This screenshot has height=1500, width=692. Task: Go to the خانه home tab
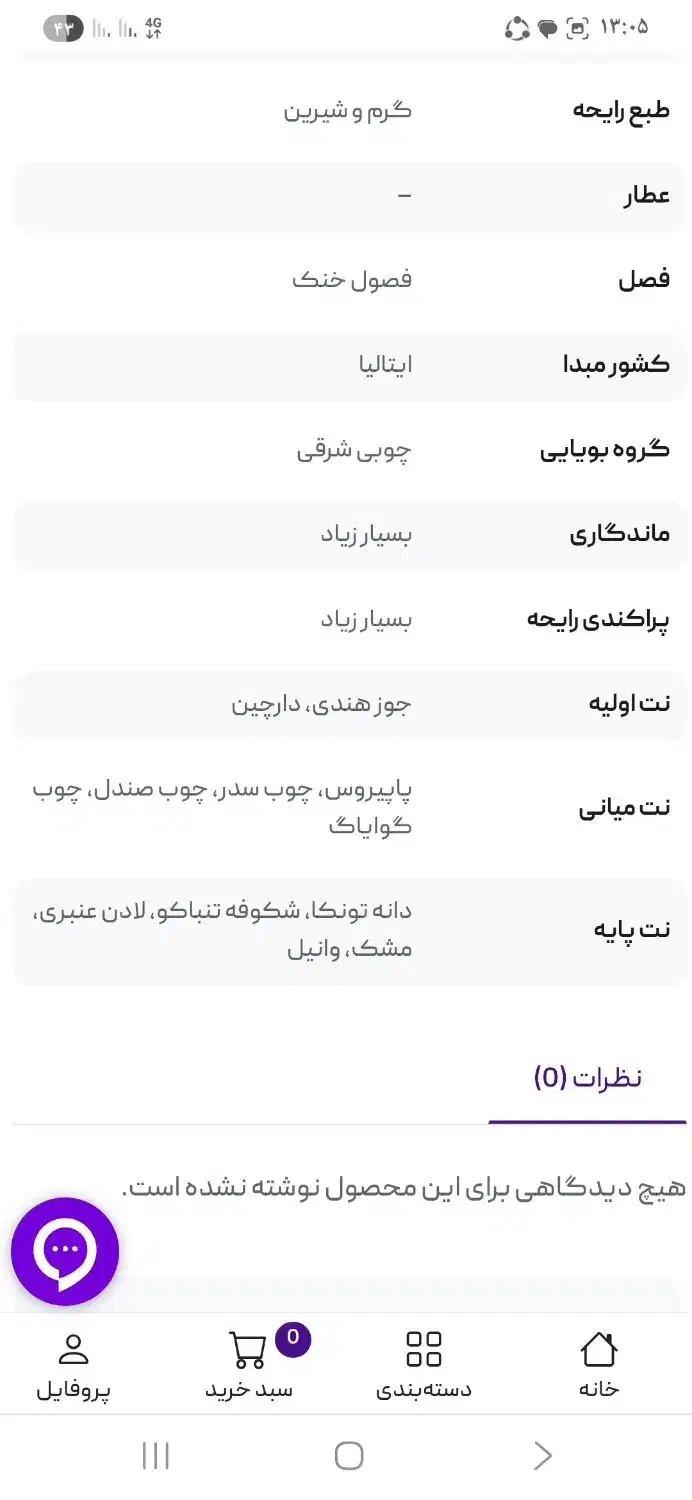(598, 1364)
